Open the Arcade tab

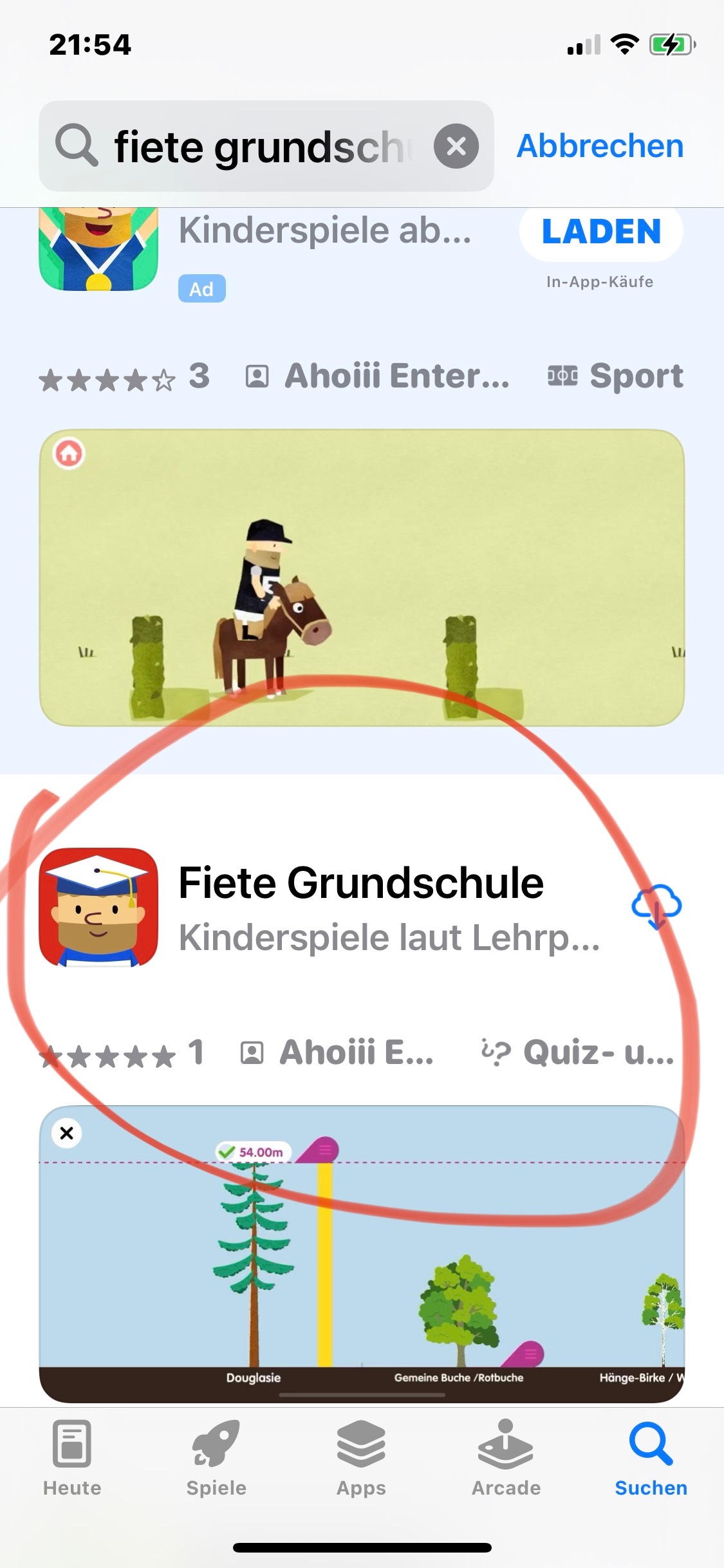click(x=506, y=1458)
